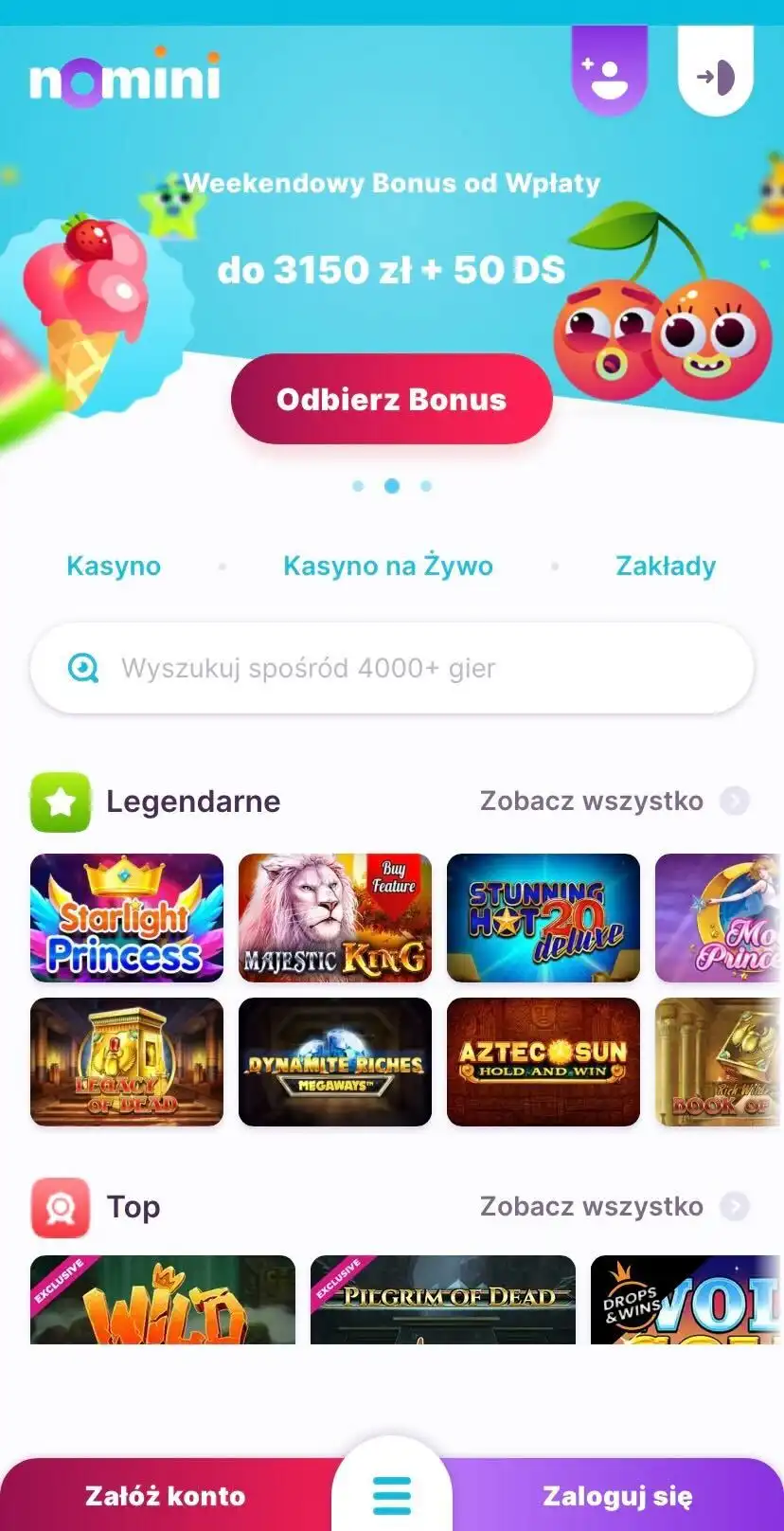
Task: Select Dynamite Riches Megaways
Action: (335, 1061)
